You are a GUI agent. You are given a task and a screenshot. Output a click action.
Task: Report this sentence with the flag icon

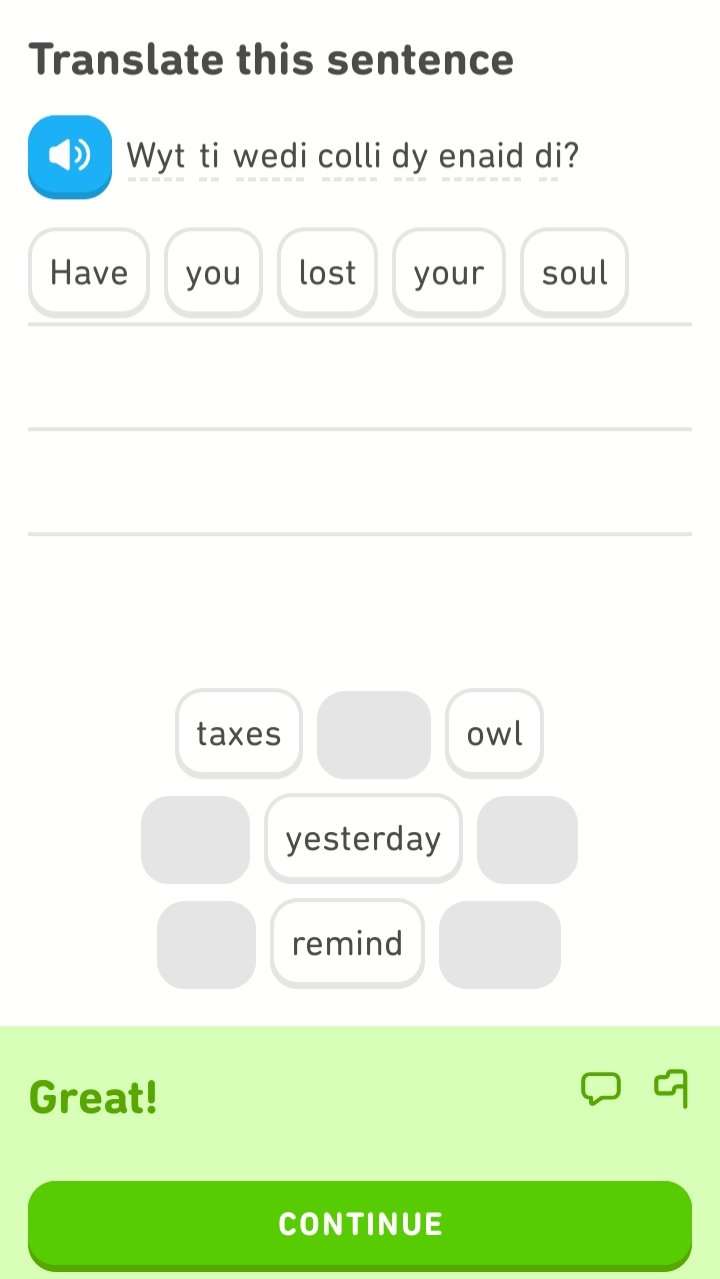click(671, 1088)
